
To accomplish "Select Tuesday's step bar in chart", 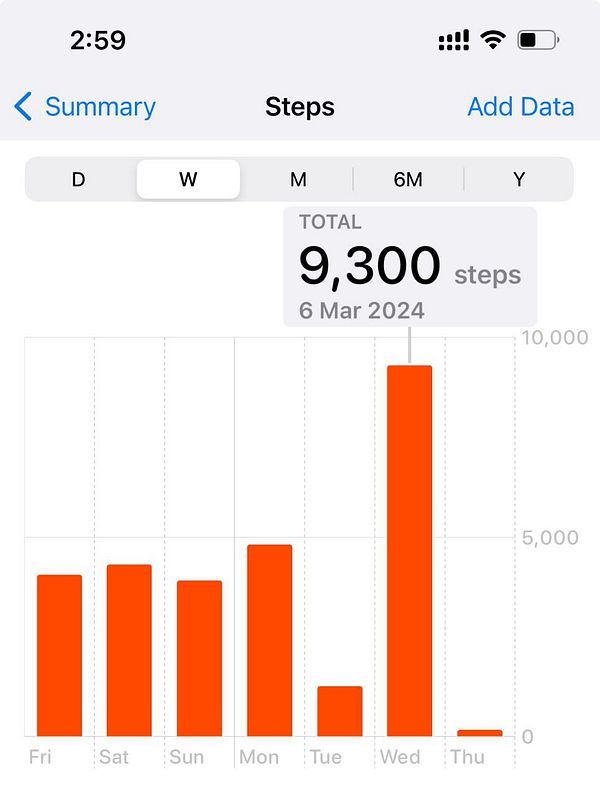I will point(340,711).
